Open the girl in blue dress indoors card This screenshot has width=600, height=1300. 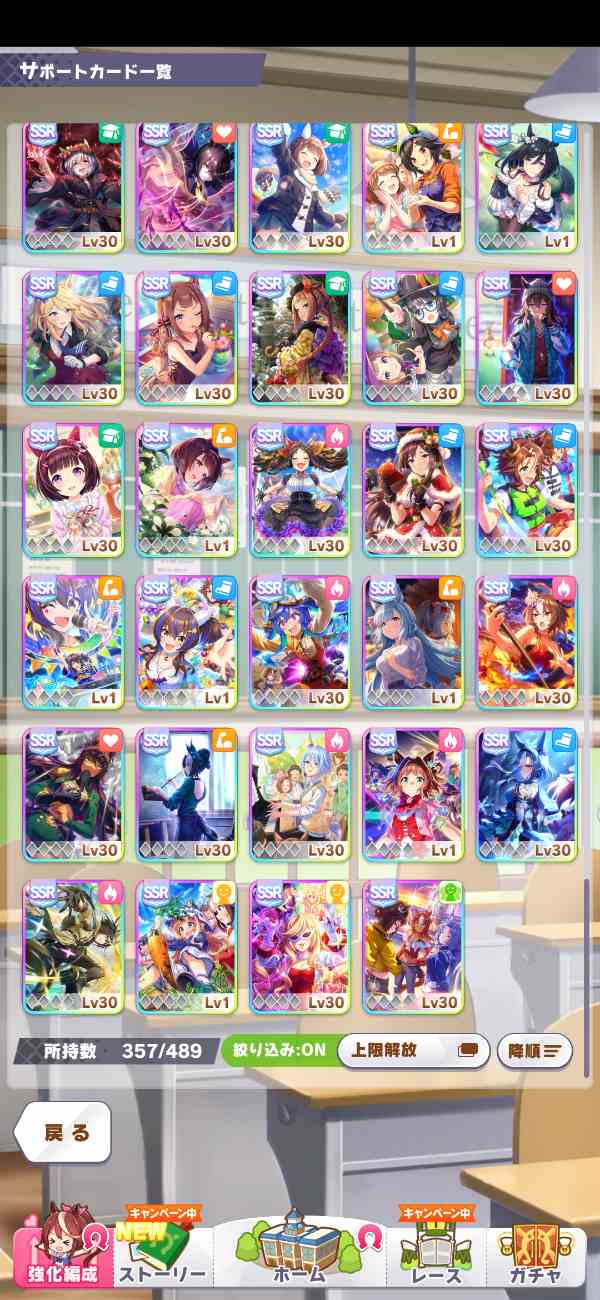coord(186,794)
